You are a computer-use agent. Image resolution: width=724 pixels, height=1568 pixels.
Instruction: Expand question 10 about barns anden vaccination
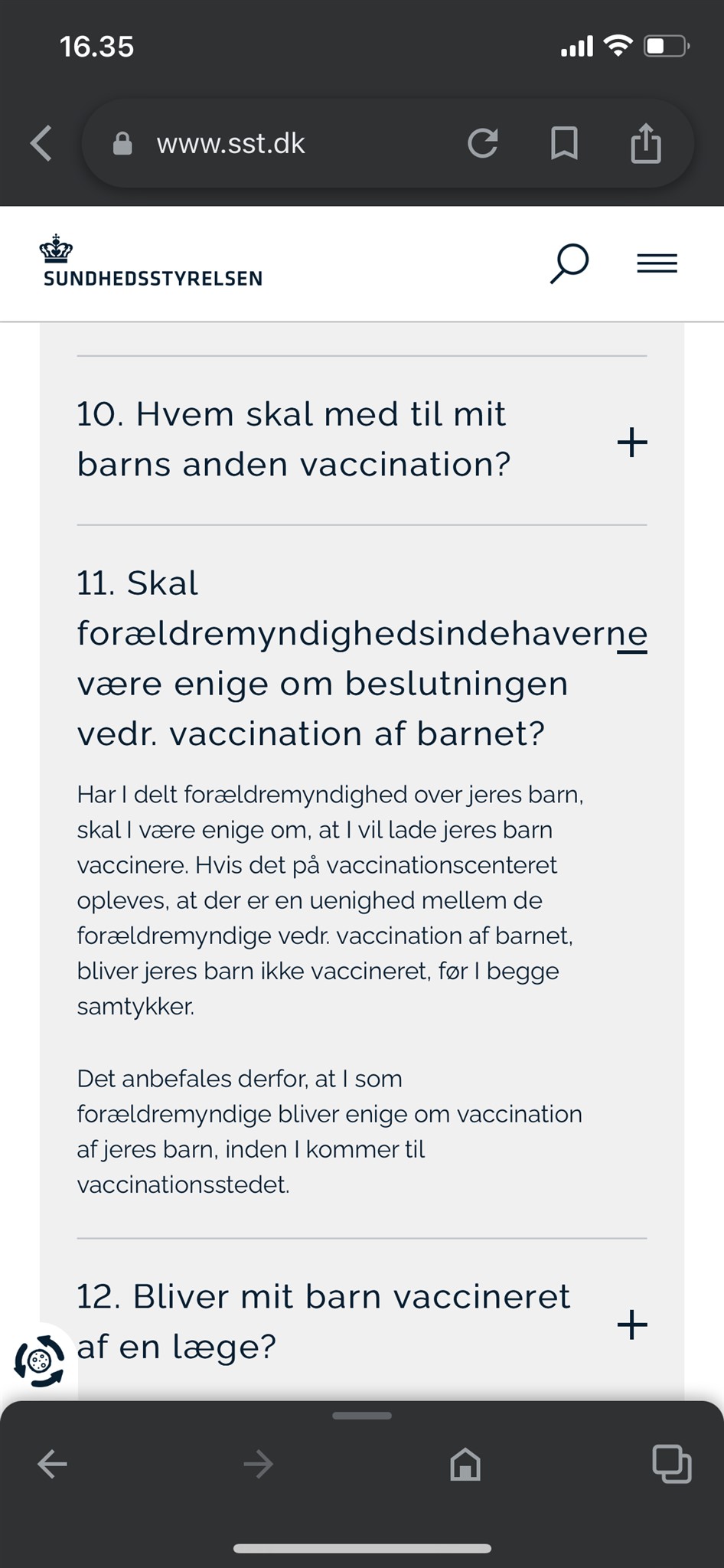click(x=632, y=442)
